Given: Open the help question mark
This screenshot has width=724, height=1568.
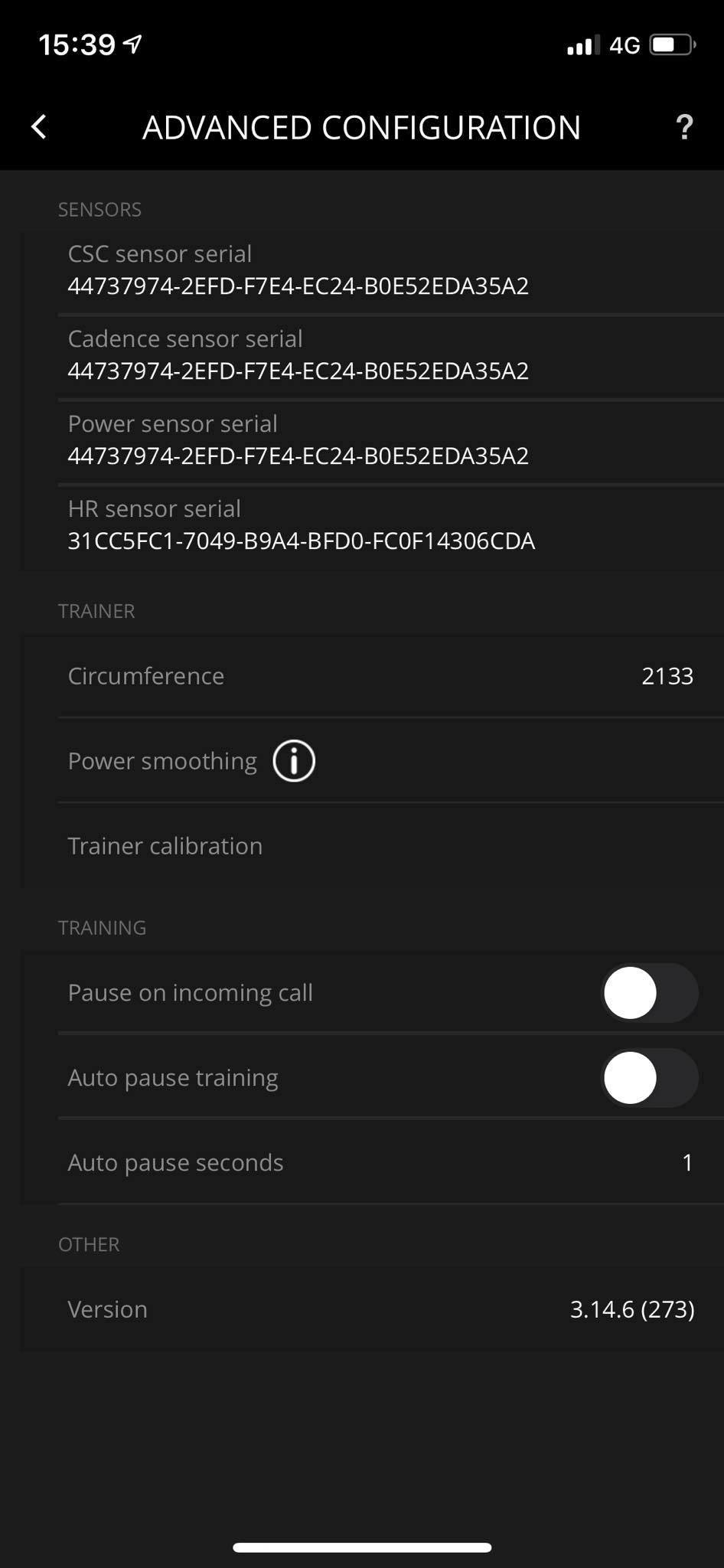Looking at the screenshot, I should [684, 127].
